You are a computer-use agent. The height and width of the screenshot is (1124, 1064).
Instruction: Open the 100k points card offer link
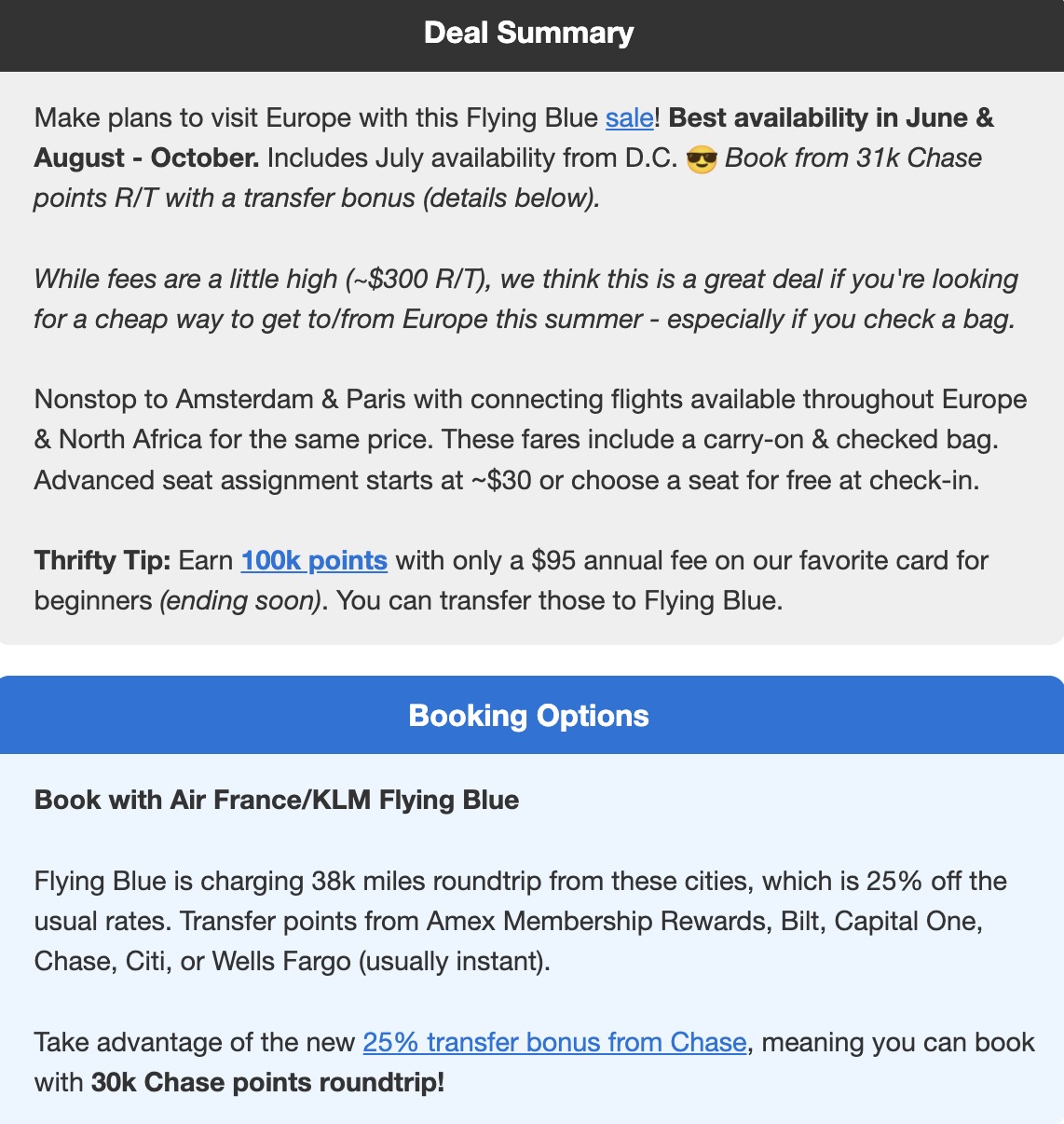[314, 560]
